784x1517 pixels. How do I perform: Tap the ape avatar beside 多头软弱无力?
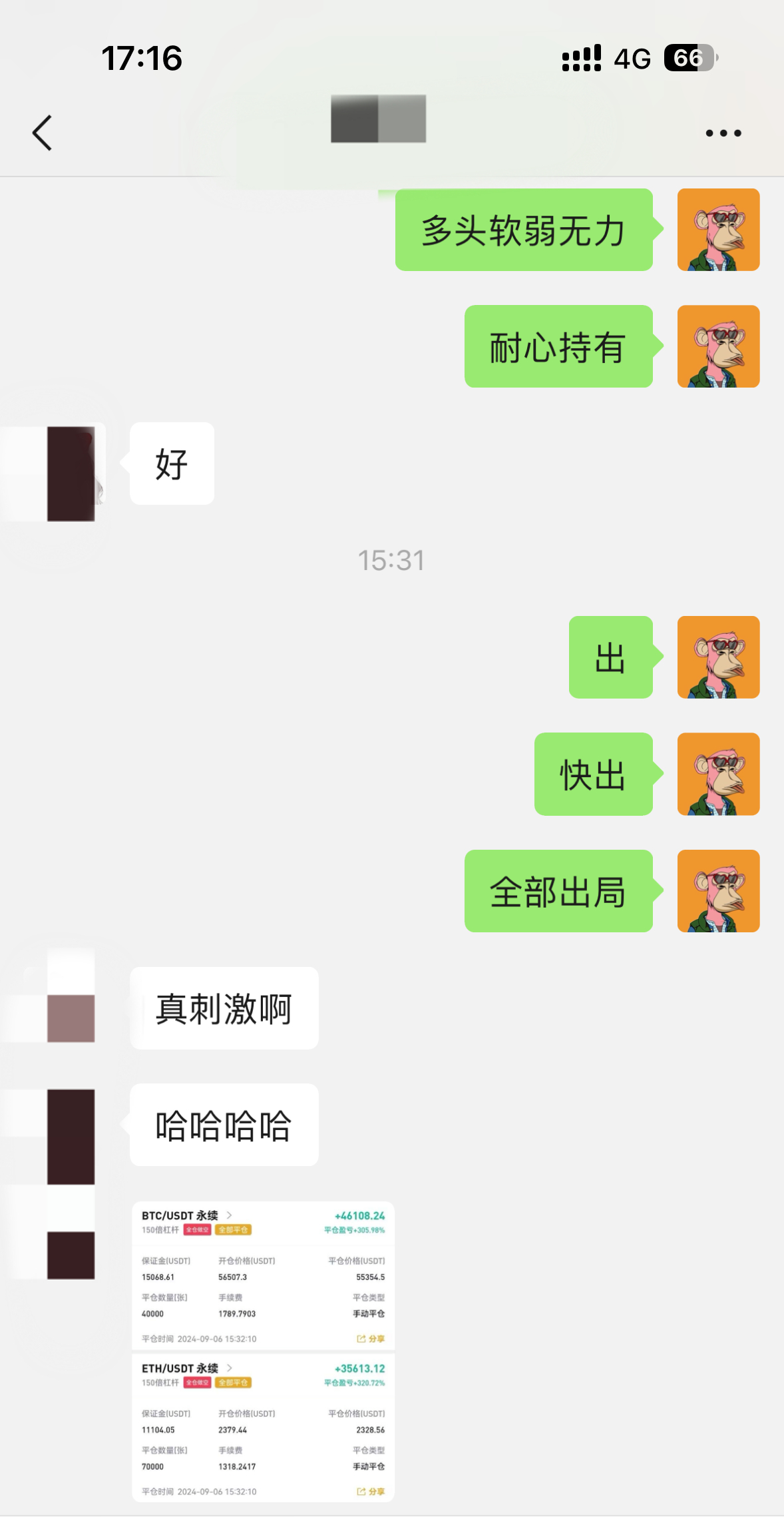click(718, 230)
